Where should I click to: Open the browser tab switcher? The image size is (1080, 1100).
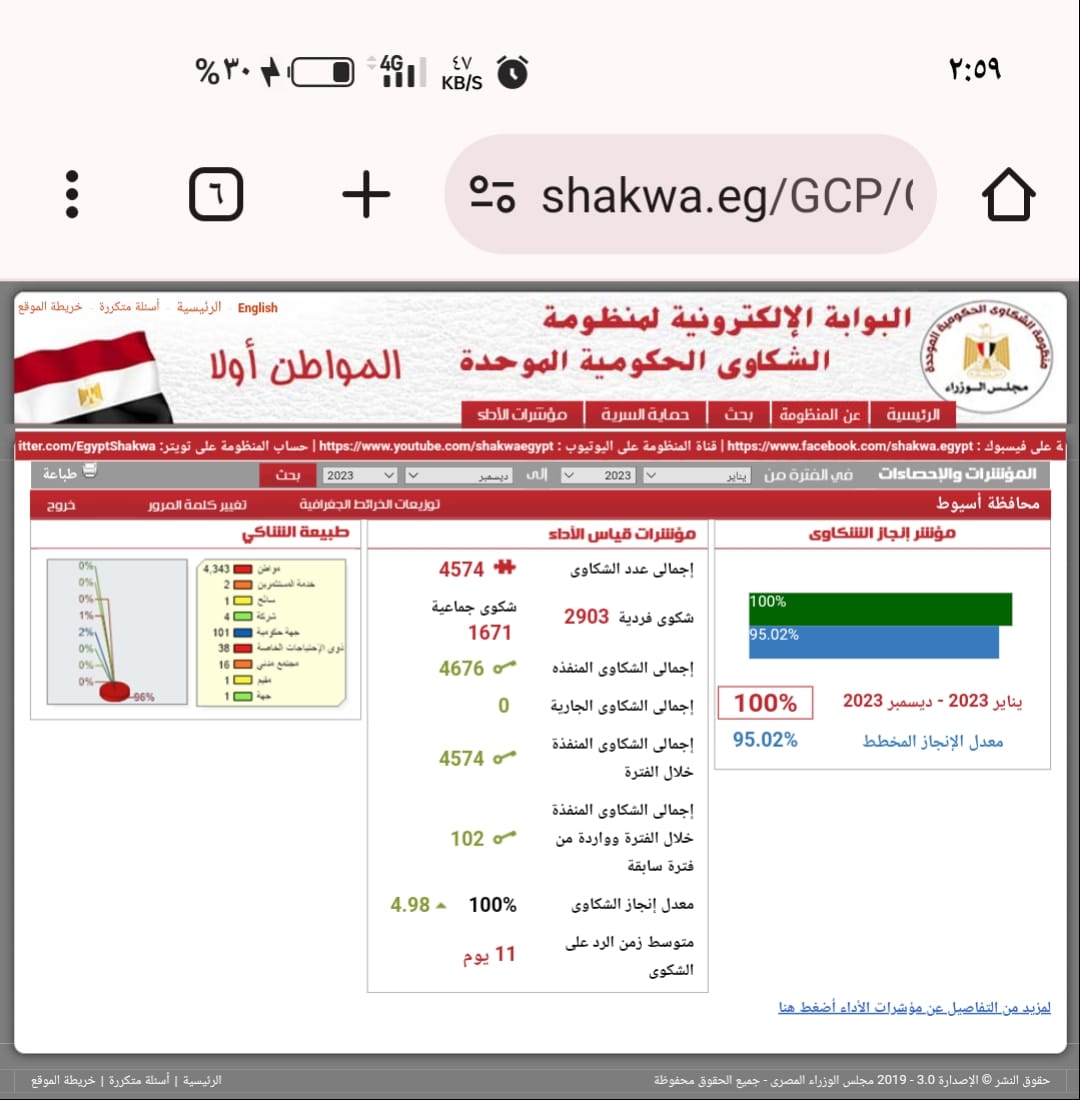click(x=216, y=194)
